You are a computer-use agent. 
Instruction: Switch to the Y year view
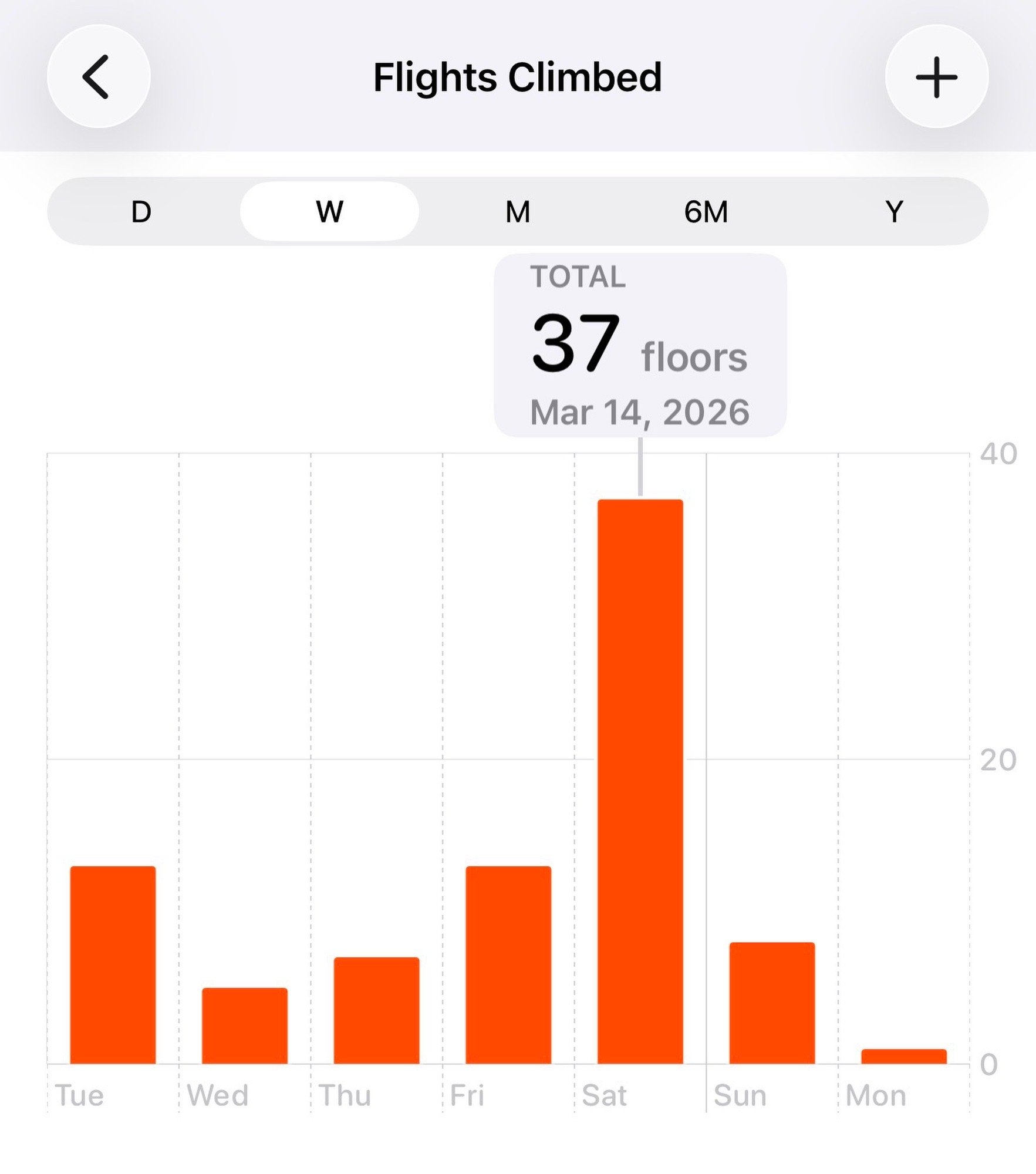click(894, 211)
